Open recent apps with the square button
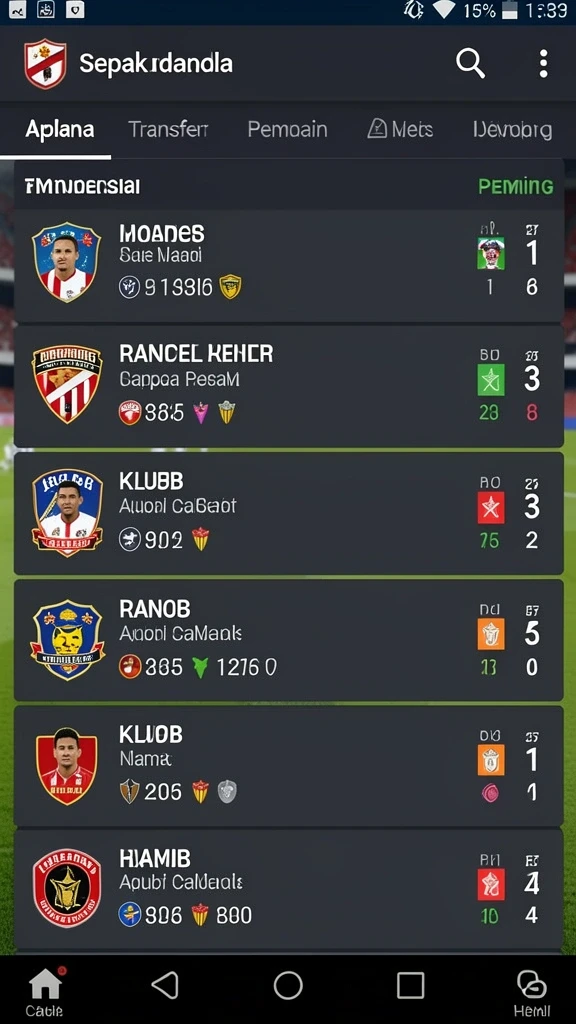 (411, 985)
